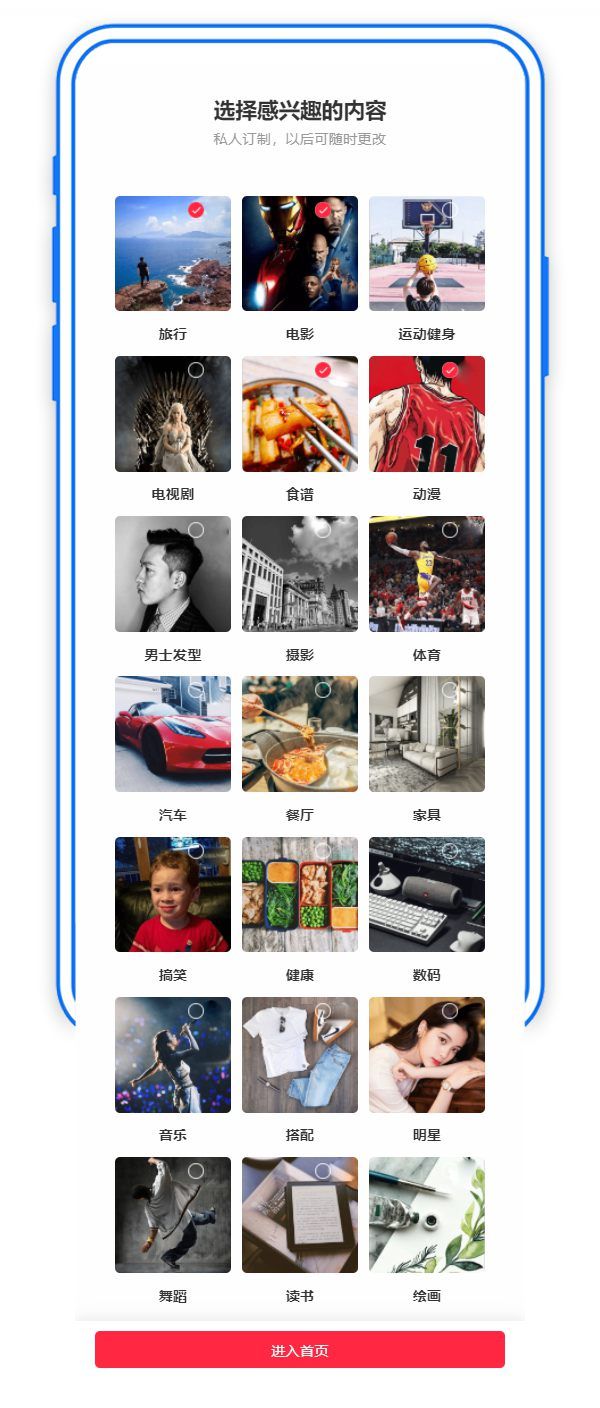Select the 运动健身 interest
The width and height of the screenshot is (600, 1408).
click(x=427, y=254)
